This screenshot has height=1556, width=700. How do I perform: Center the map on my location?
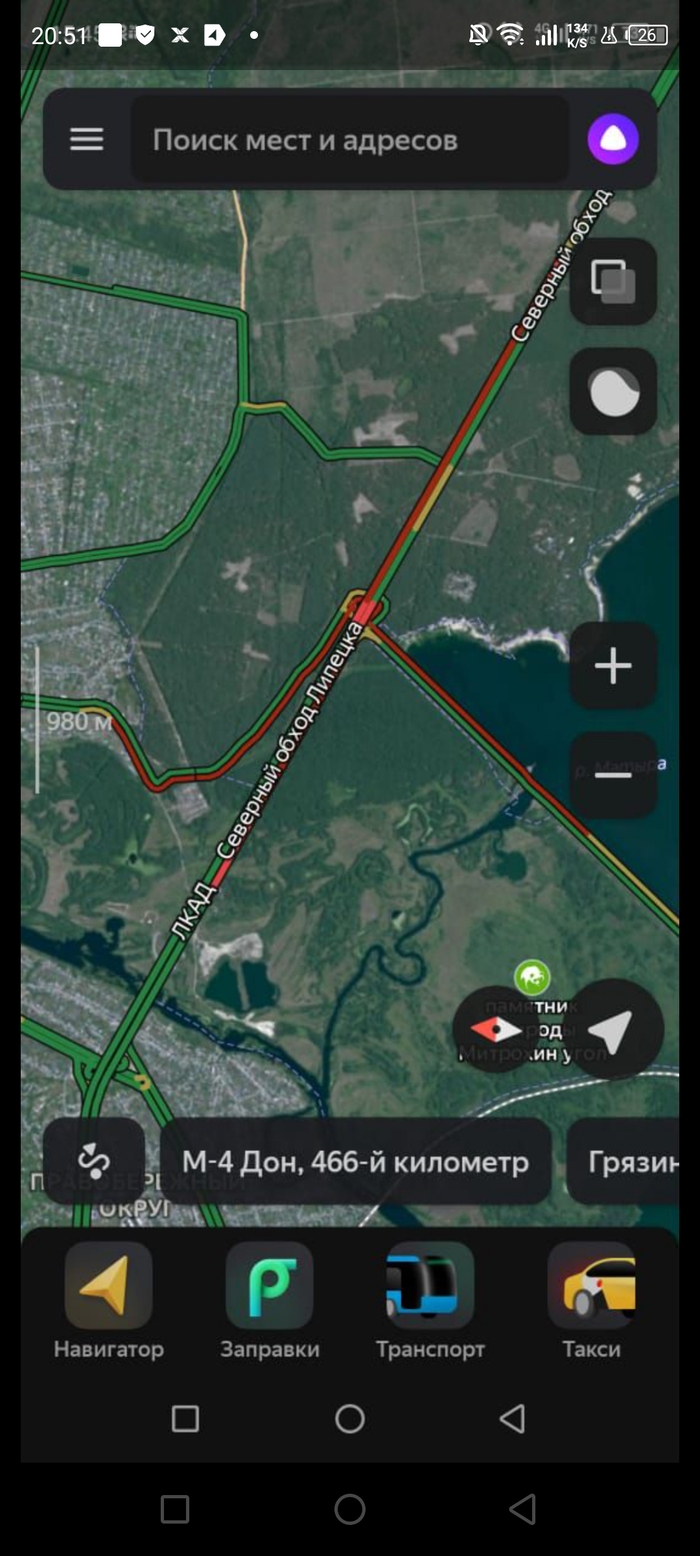(611, 1029)
